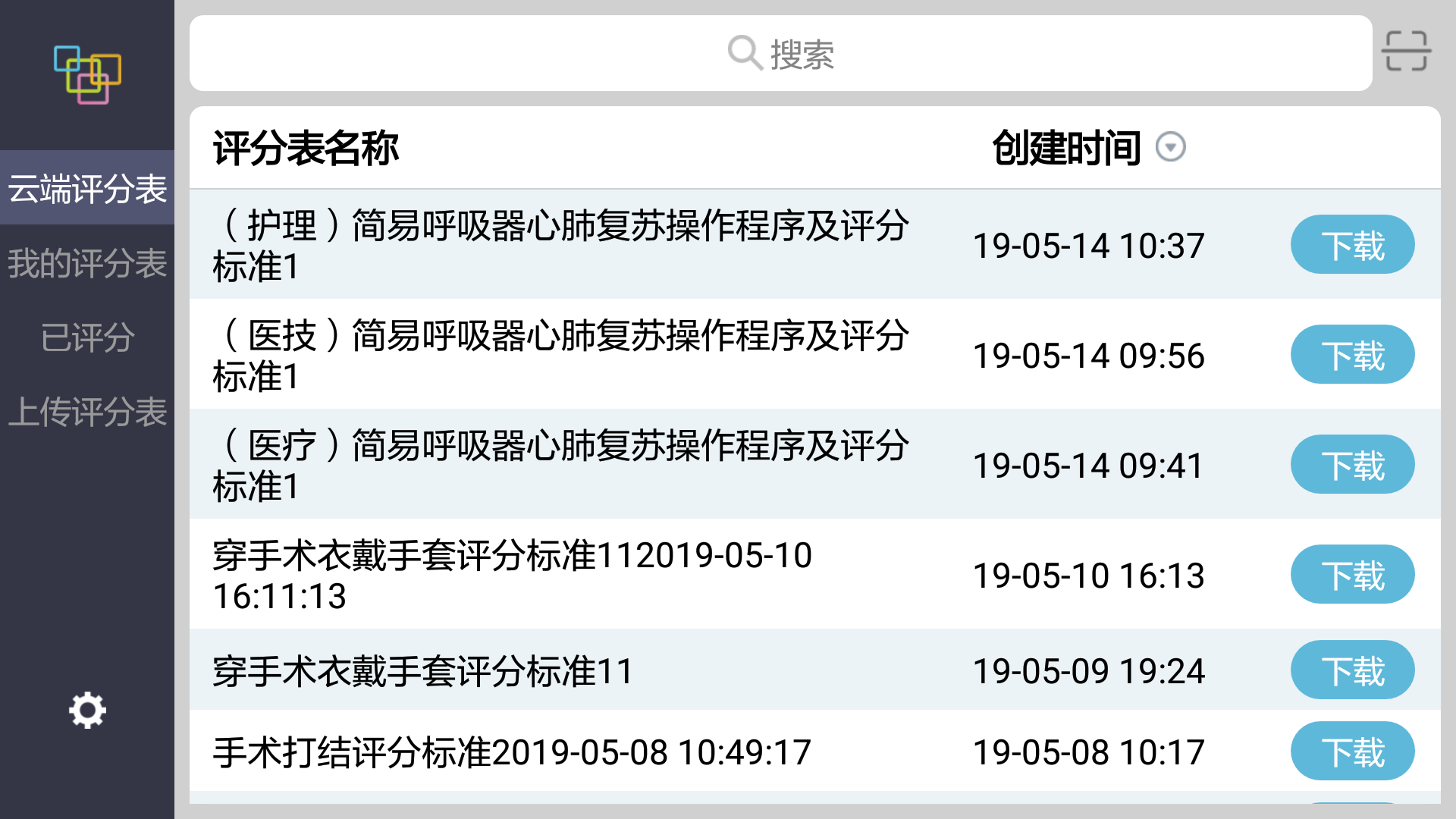Open the settings gear icon

click(x=87, y=711)
